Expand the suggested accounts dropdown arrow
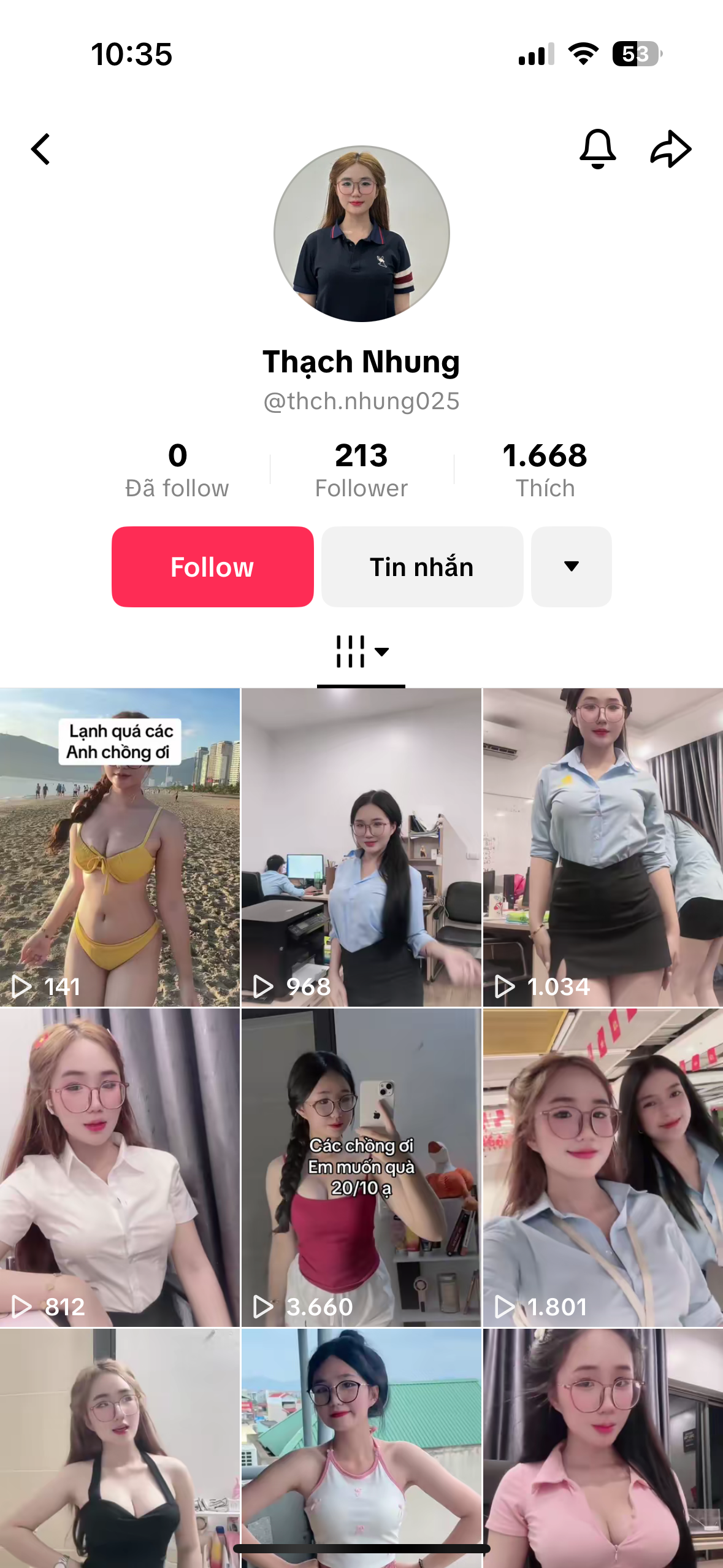The height and width of the screenshot is (1568, 723). [x=571, y=567]
